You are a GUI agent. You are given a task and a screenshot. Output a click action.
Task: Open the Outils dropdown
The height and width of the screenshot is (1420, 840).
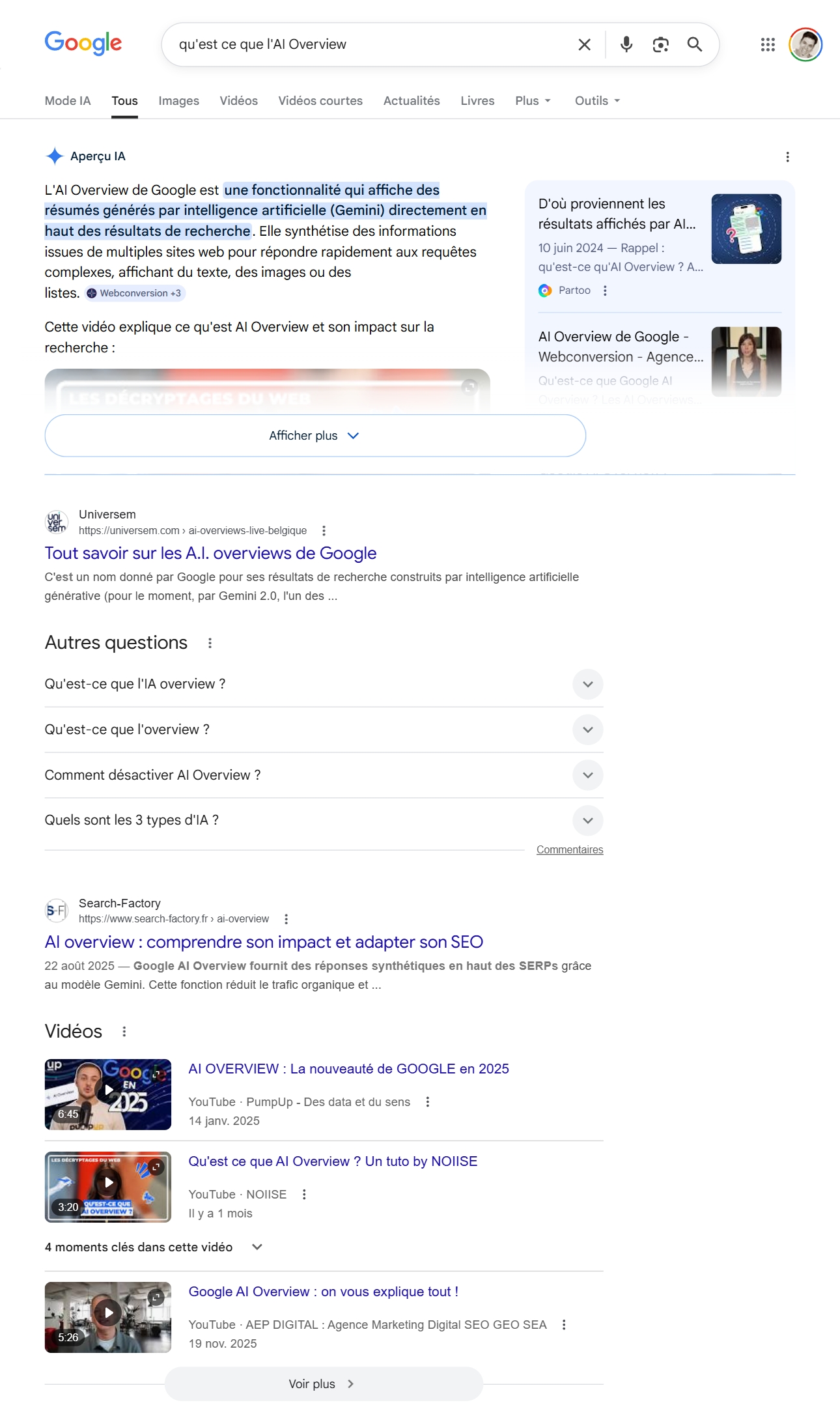click(x=596, y=101)
